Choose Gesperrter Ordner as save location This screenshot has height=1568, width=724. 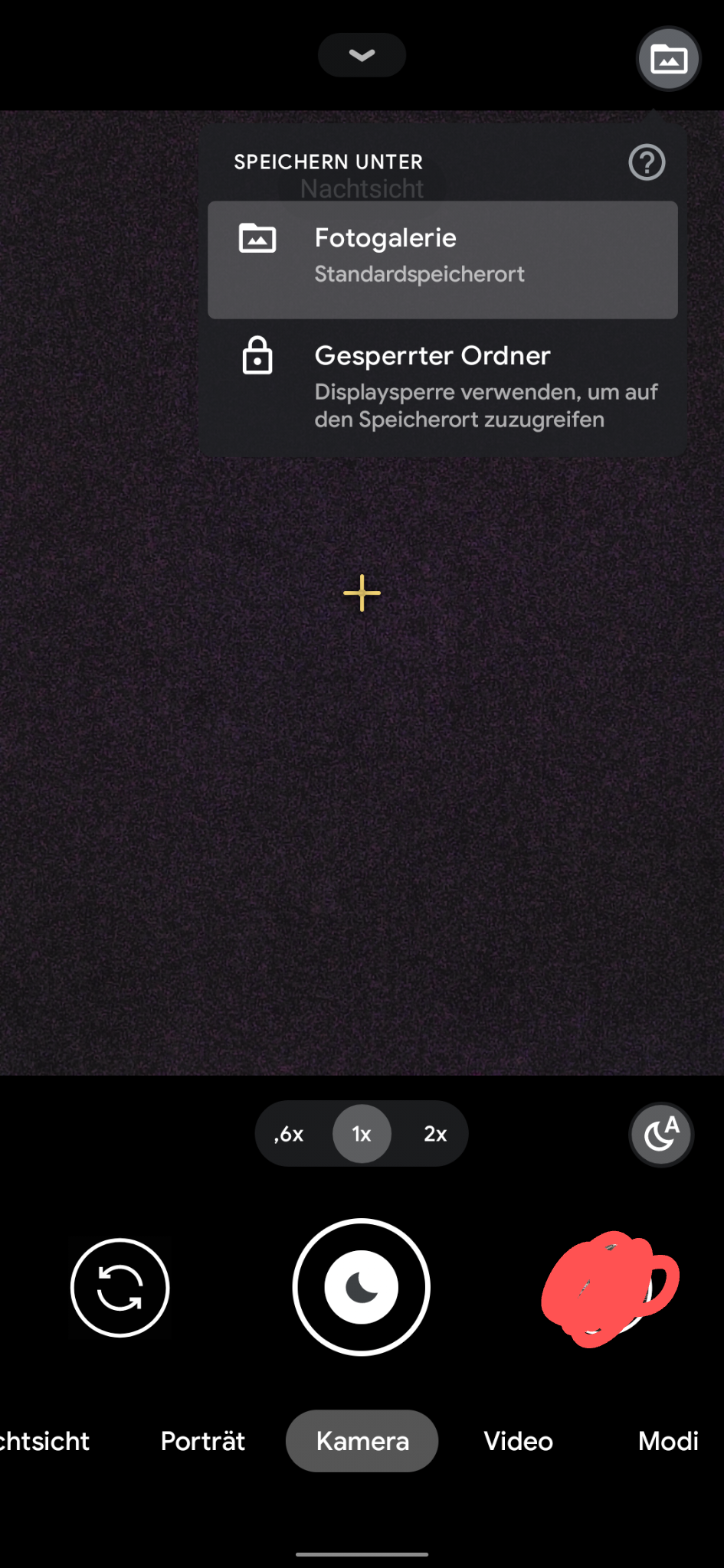point(442,387)
